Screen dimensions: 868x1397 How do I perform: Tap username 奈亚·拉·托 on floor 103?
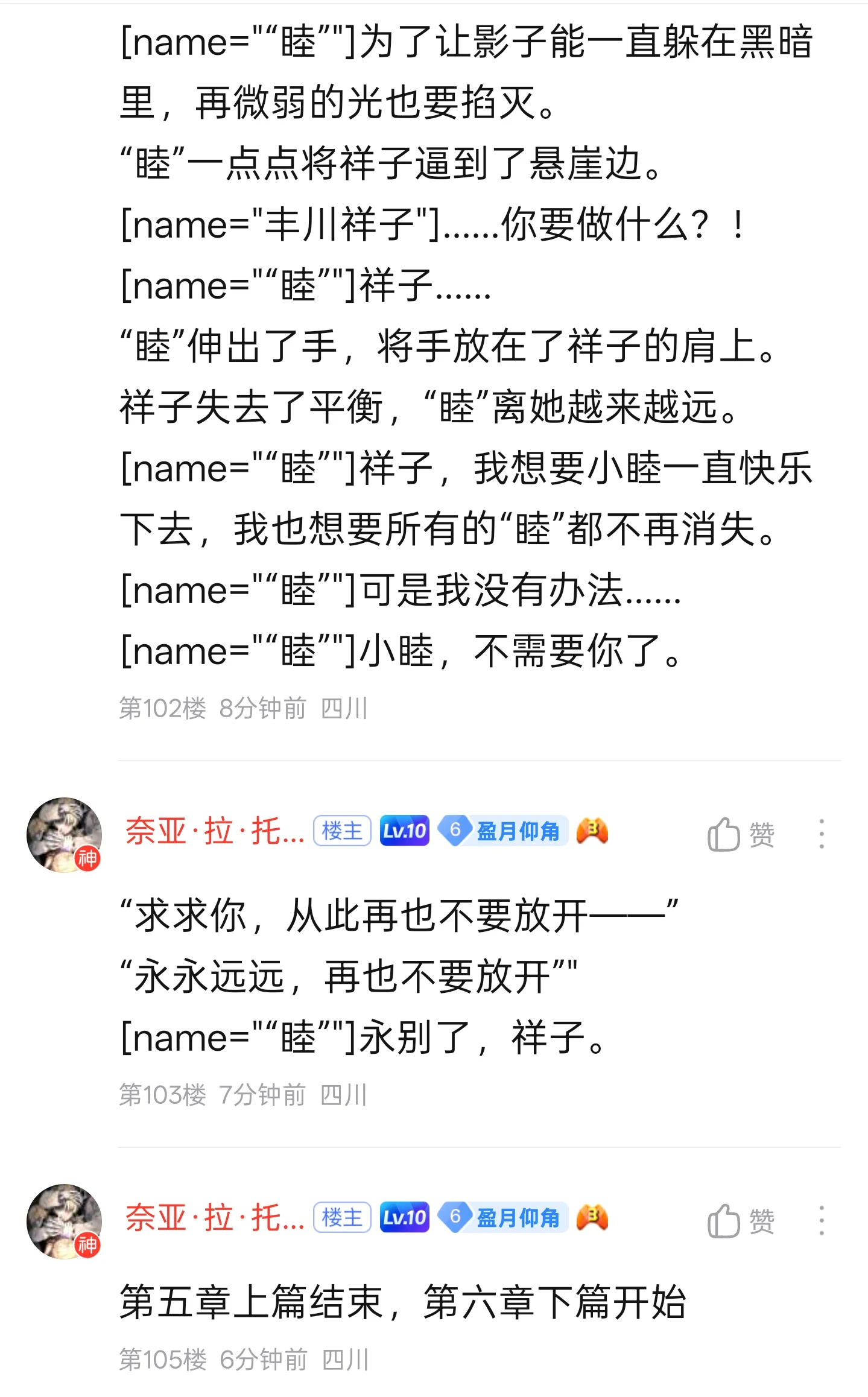pyautogui.click(x=215, y=831)
